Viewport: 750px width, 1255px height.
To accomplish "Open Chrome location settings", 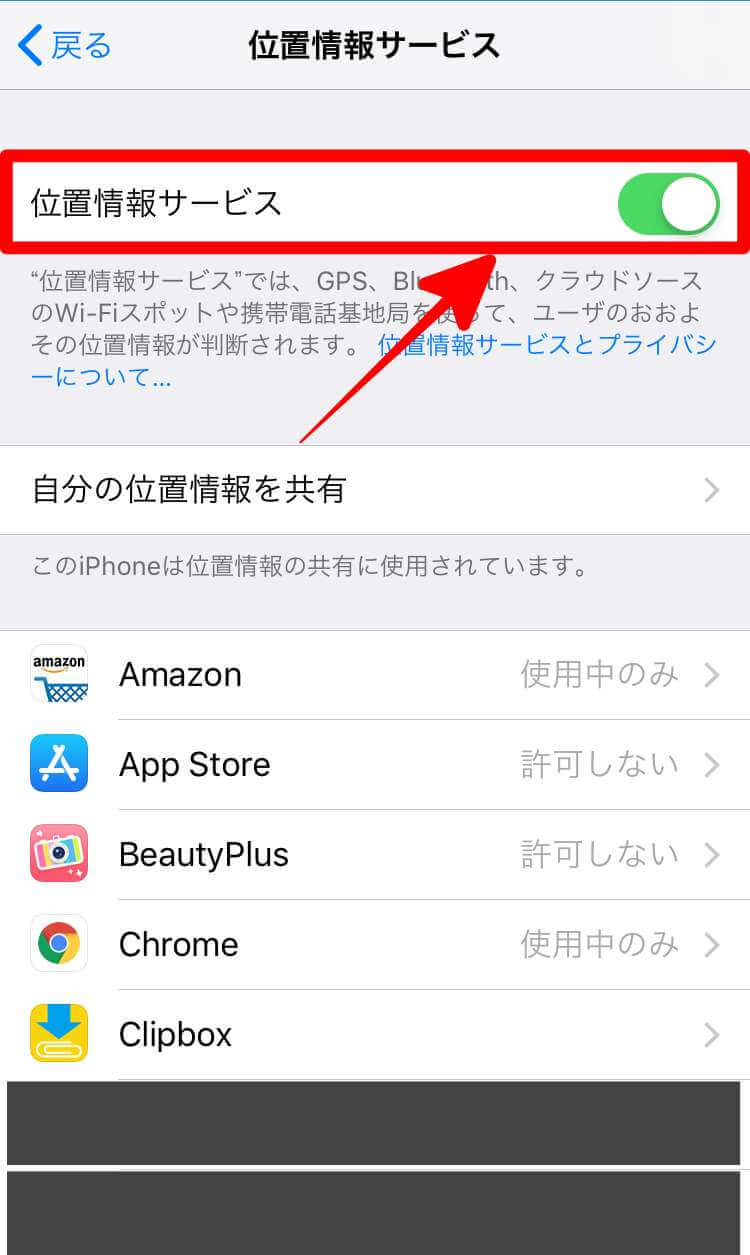I will click(x=375, y=945).
